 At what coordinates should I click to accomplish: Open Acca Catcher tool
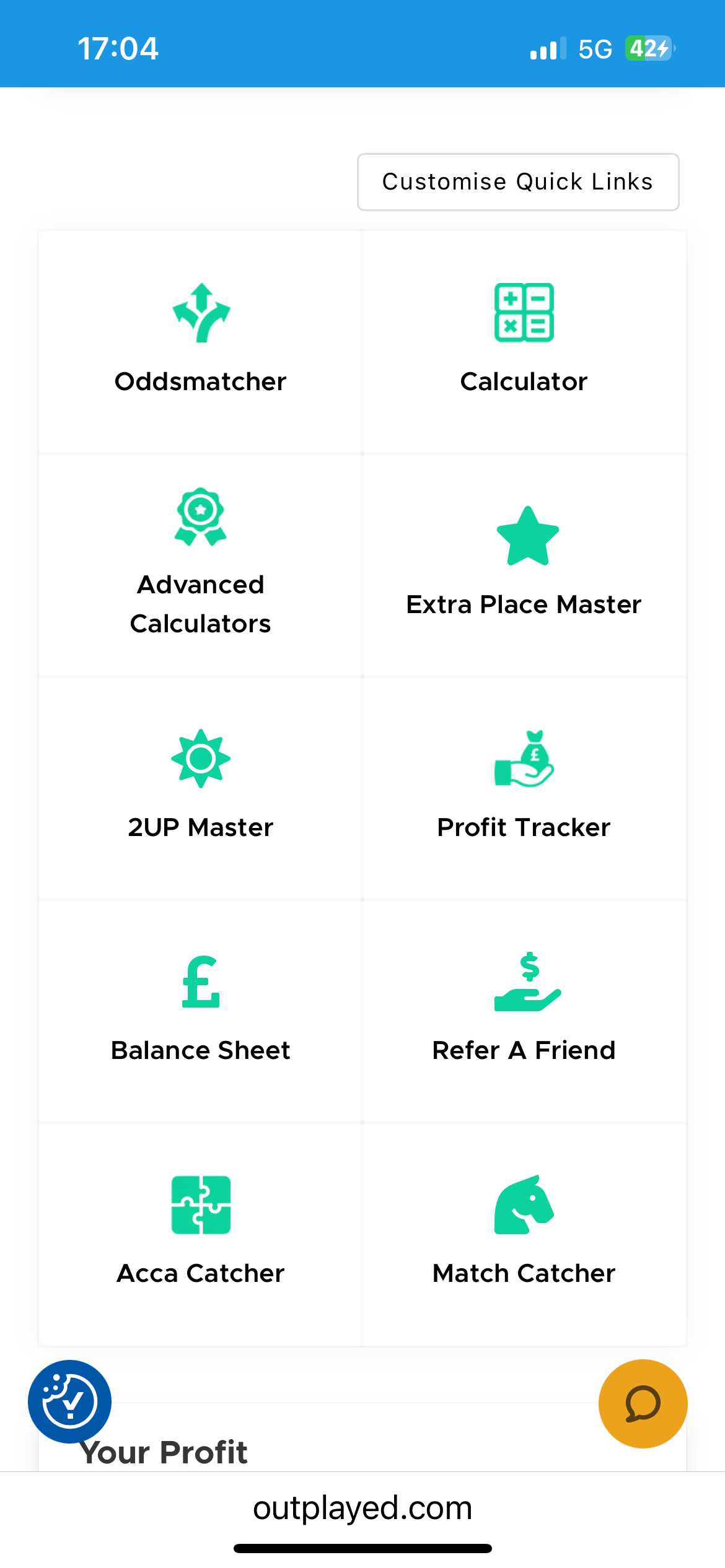(201, 1232)
